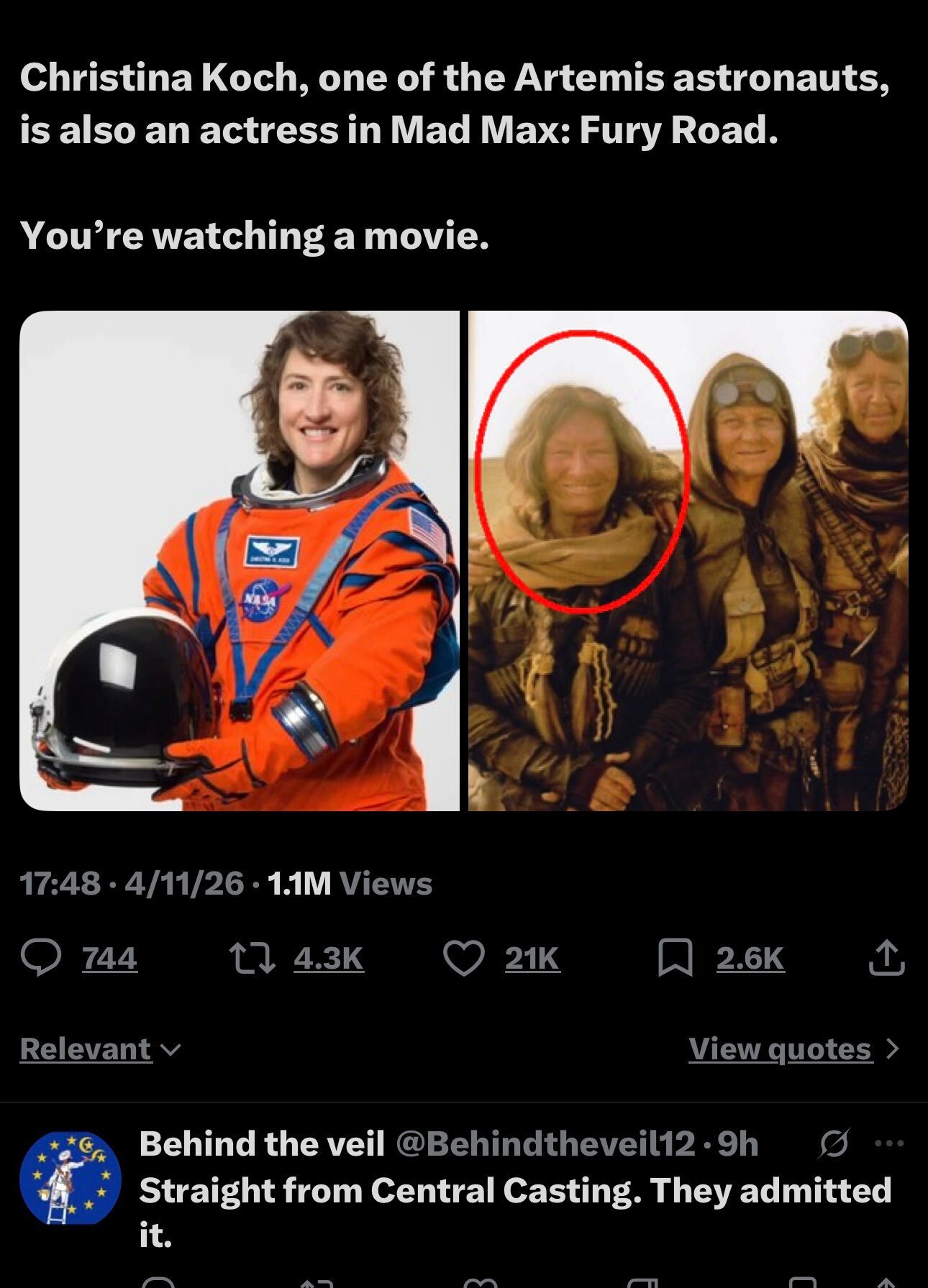Share the post via share icon
The width and height of the screenshot is (928, 1288).
[x=886, y=958]
